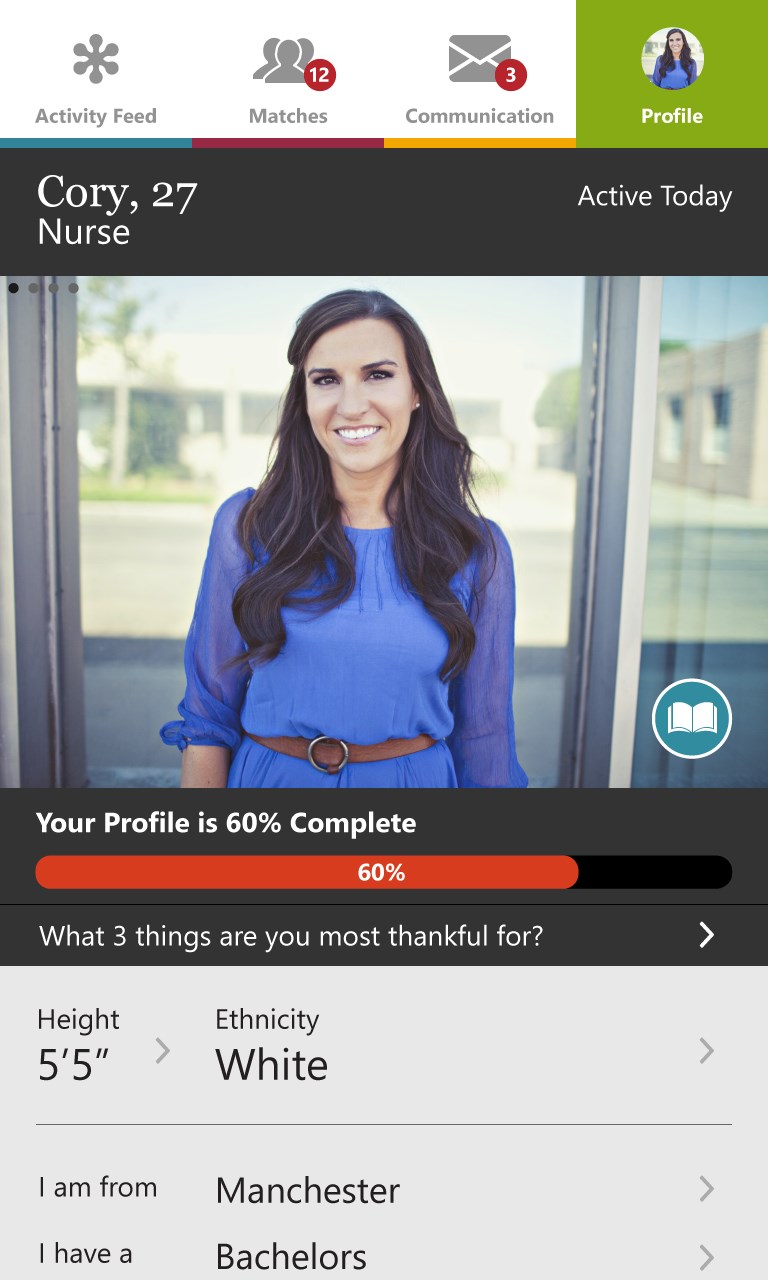Edit the I am from Manchester row
The width and height of the screenshot is (768, 1280).
pyautogui.click(x=384, y=1189)
